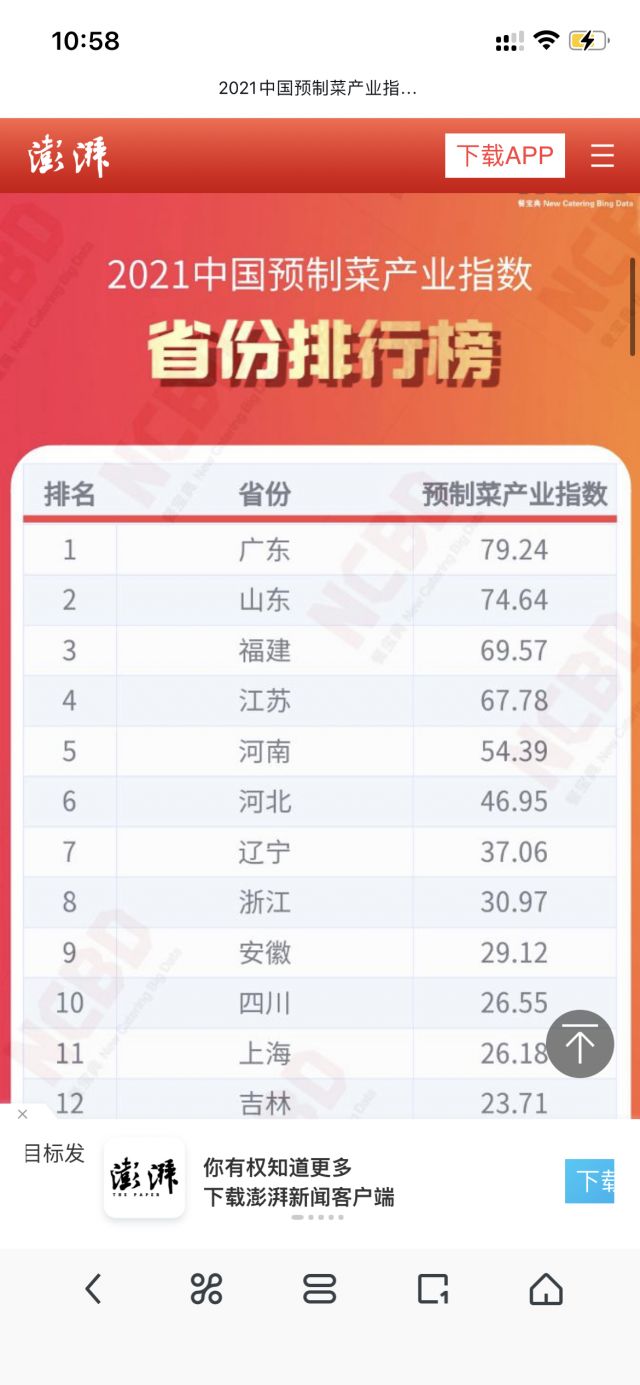Open the hamburger menu in the header
The image size is (640, 1385).
click(602, 156)
